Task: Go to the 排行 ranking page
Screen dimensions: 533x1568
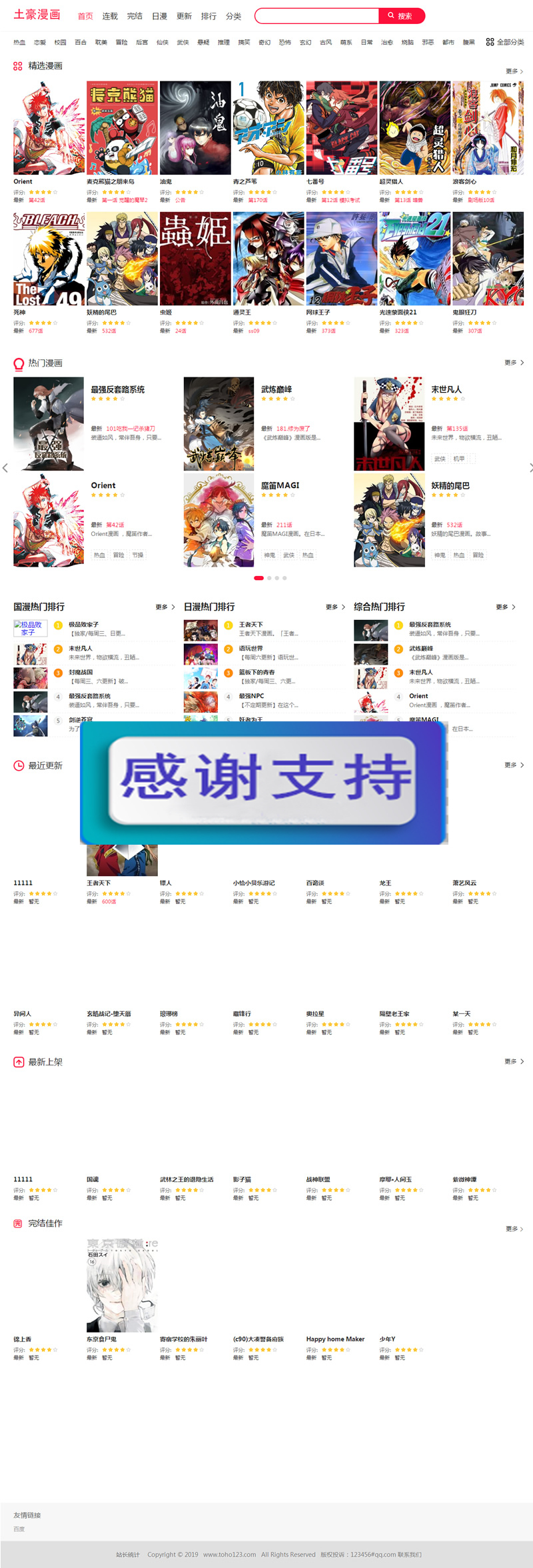Action: [x=209, y=16]
